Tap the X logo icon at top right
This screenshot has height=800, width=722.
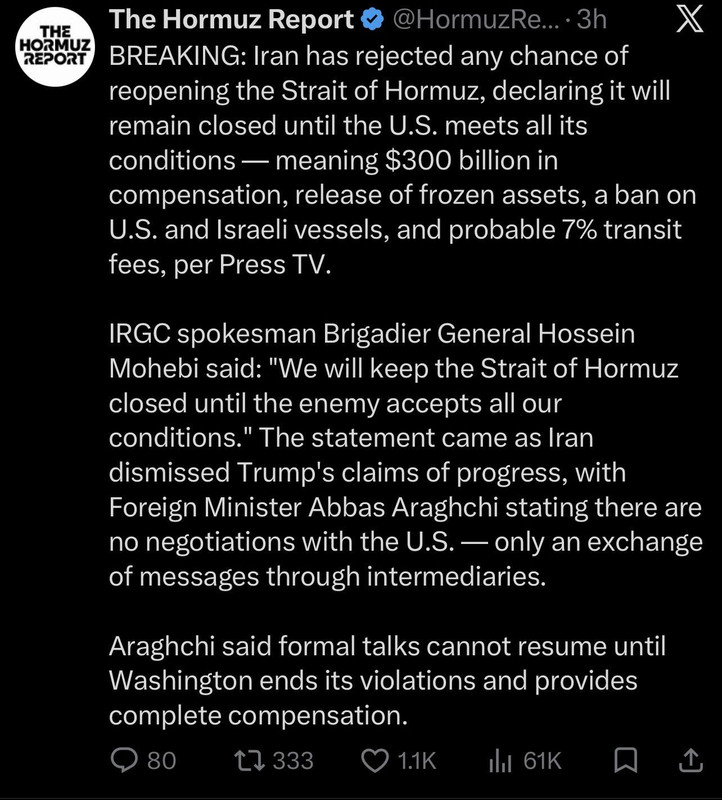[689, 19]
